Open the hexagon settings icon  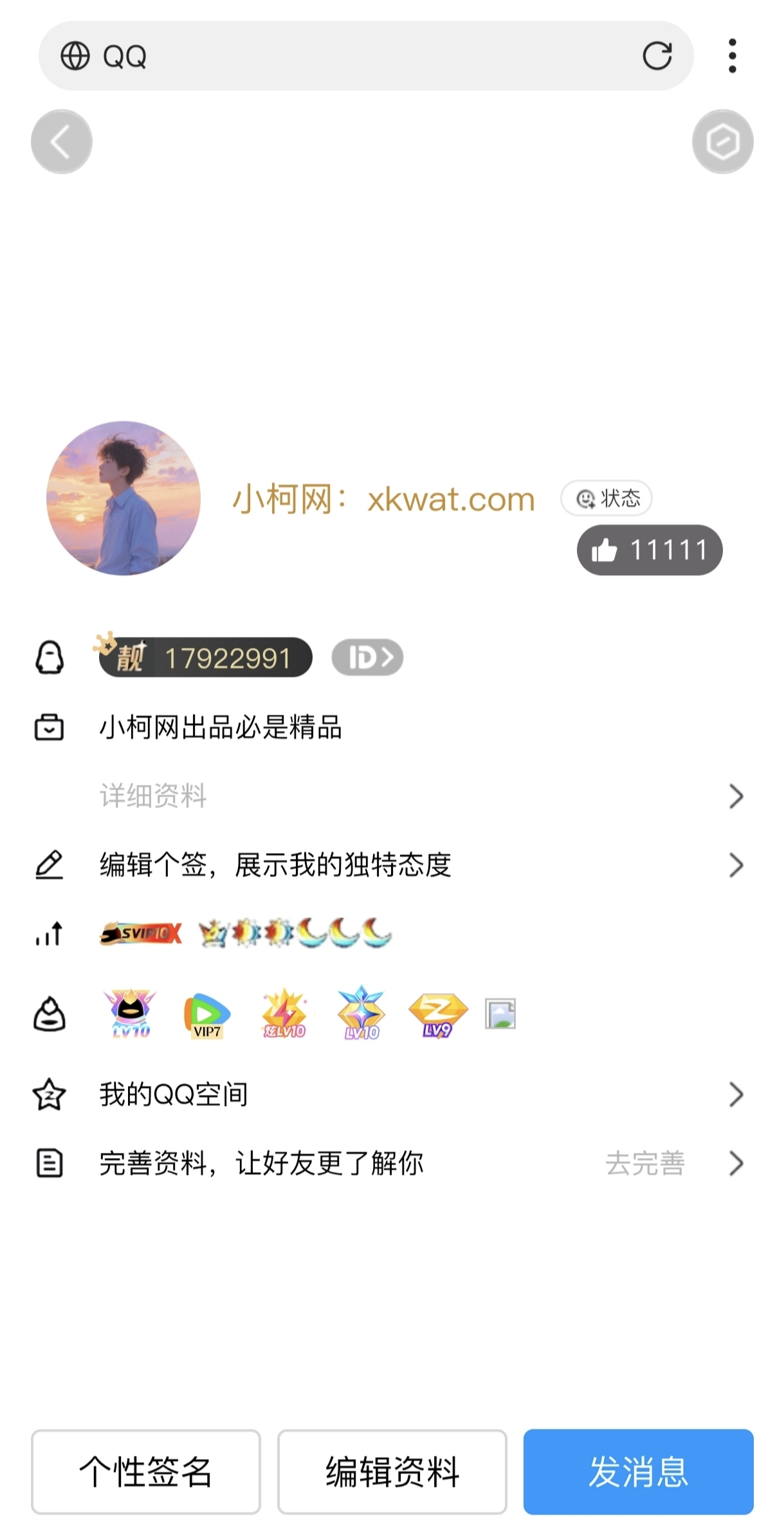click(722, 142)
